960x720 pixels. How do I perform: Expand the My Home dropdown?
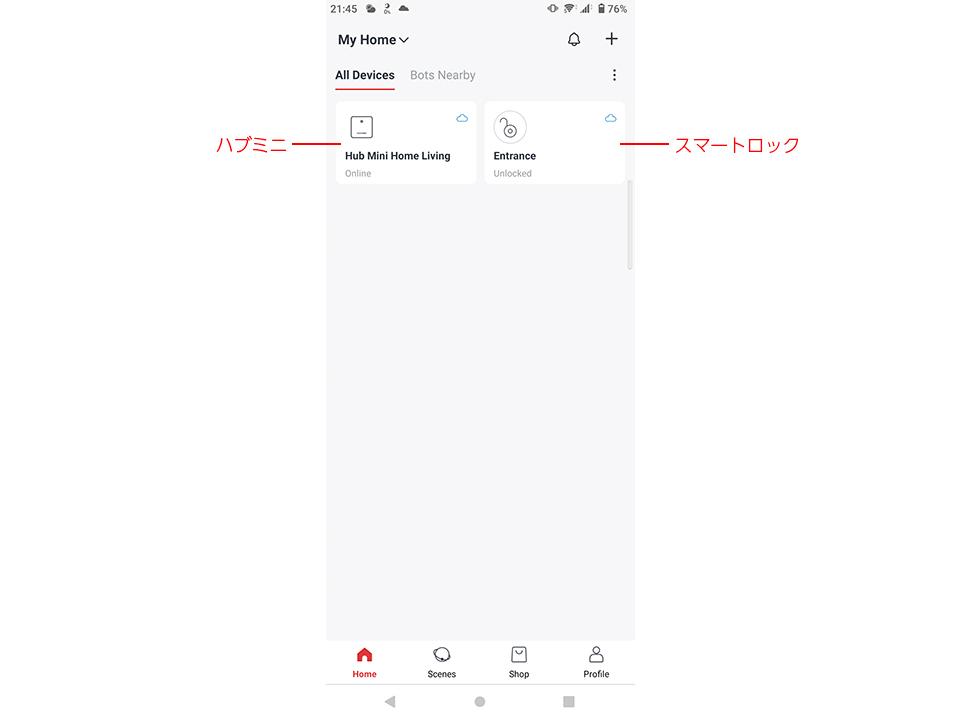tap(374, 40)
